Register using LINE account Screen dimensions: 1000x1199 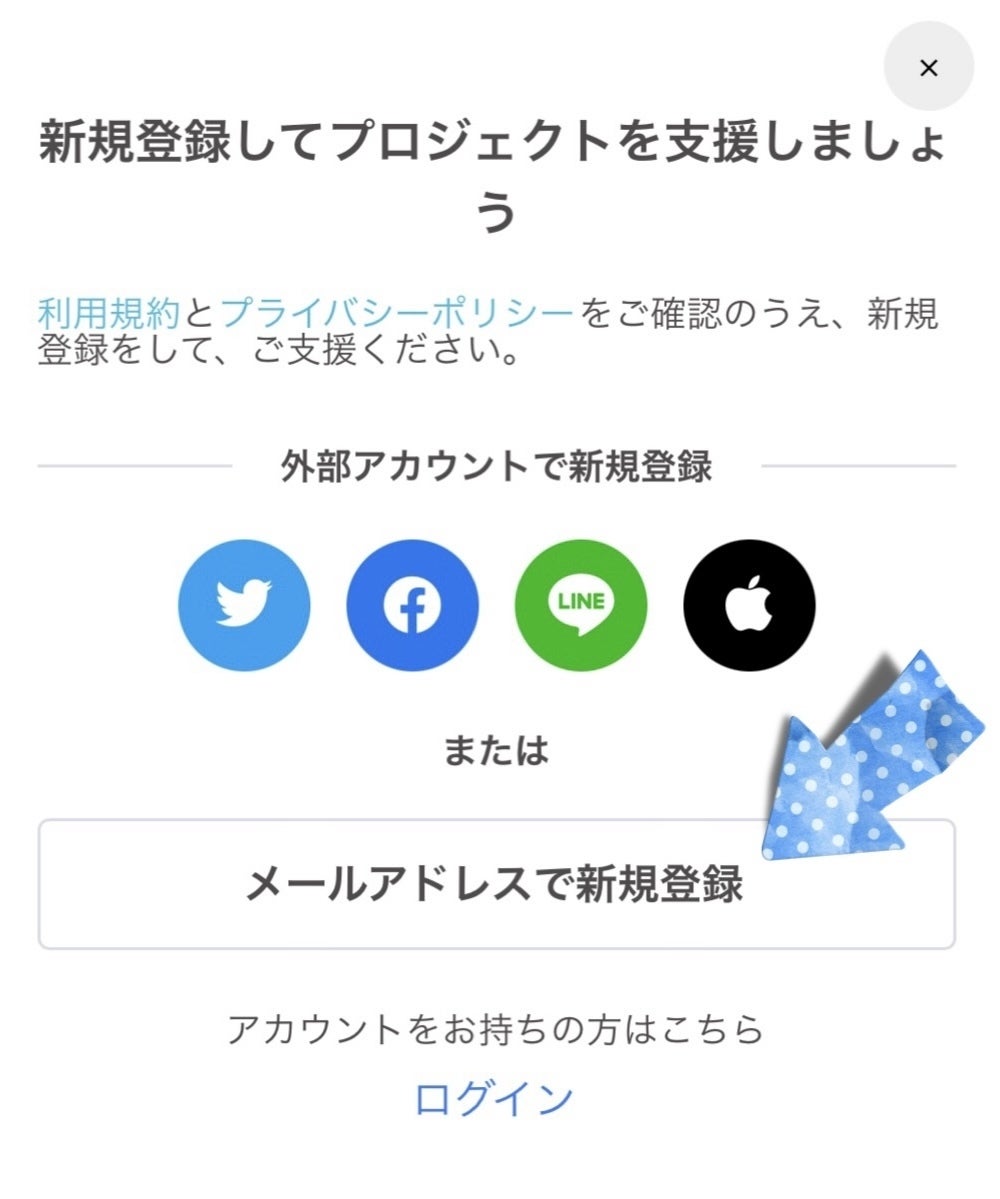pyautogui.click(x=581, y=605)
